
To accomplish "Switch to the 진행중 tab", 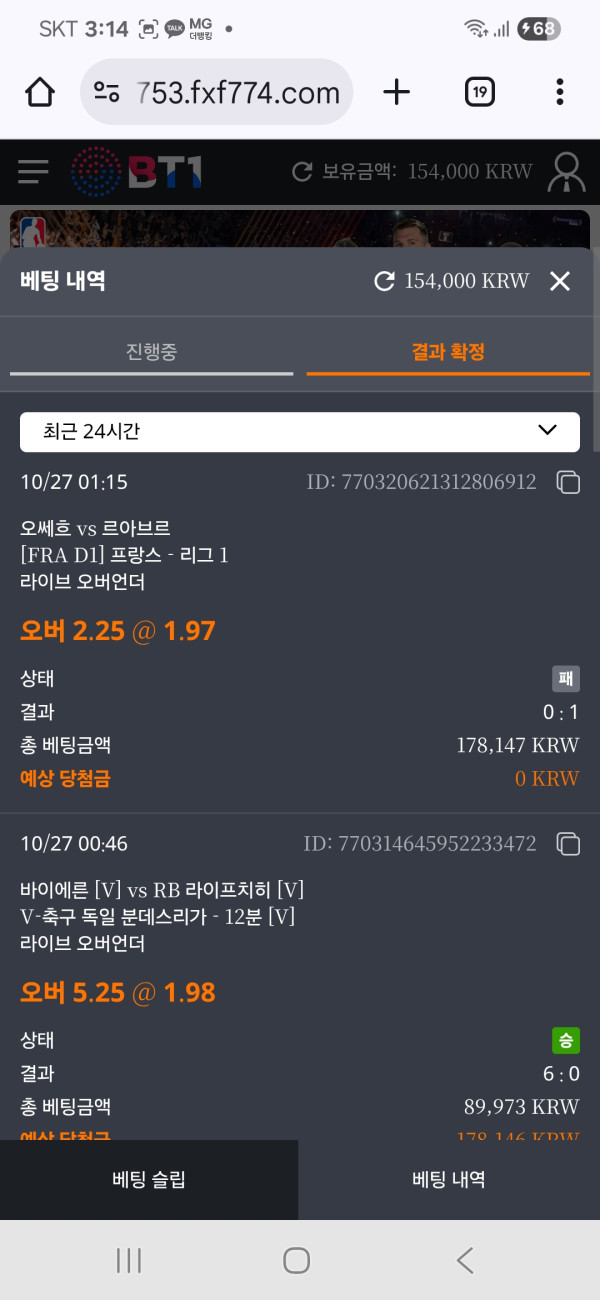I will 152,352.
